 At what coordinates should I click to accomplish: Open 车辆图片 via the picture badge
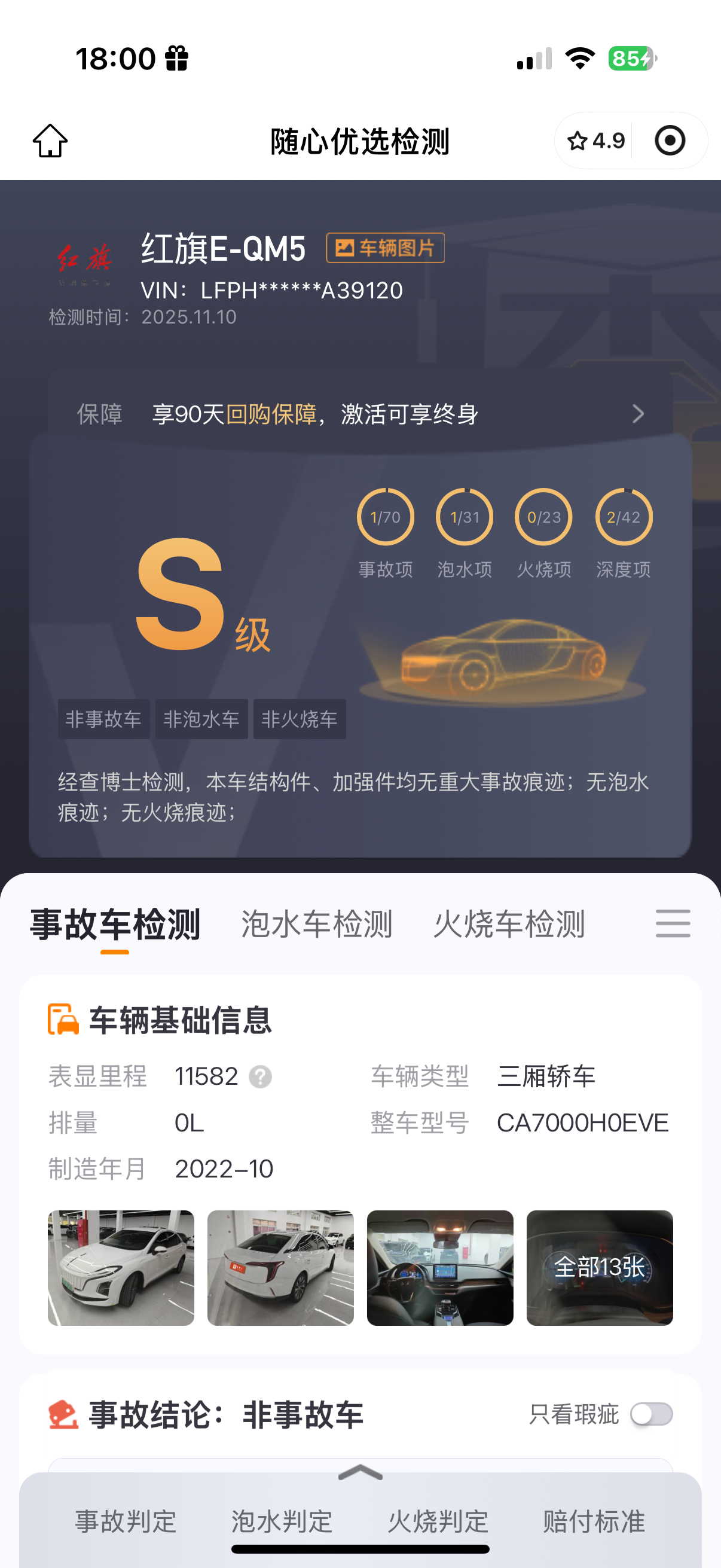point(384,247)
